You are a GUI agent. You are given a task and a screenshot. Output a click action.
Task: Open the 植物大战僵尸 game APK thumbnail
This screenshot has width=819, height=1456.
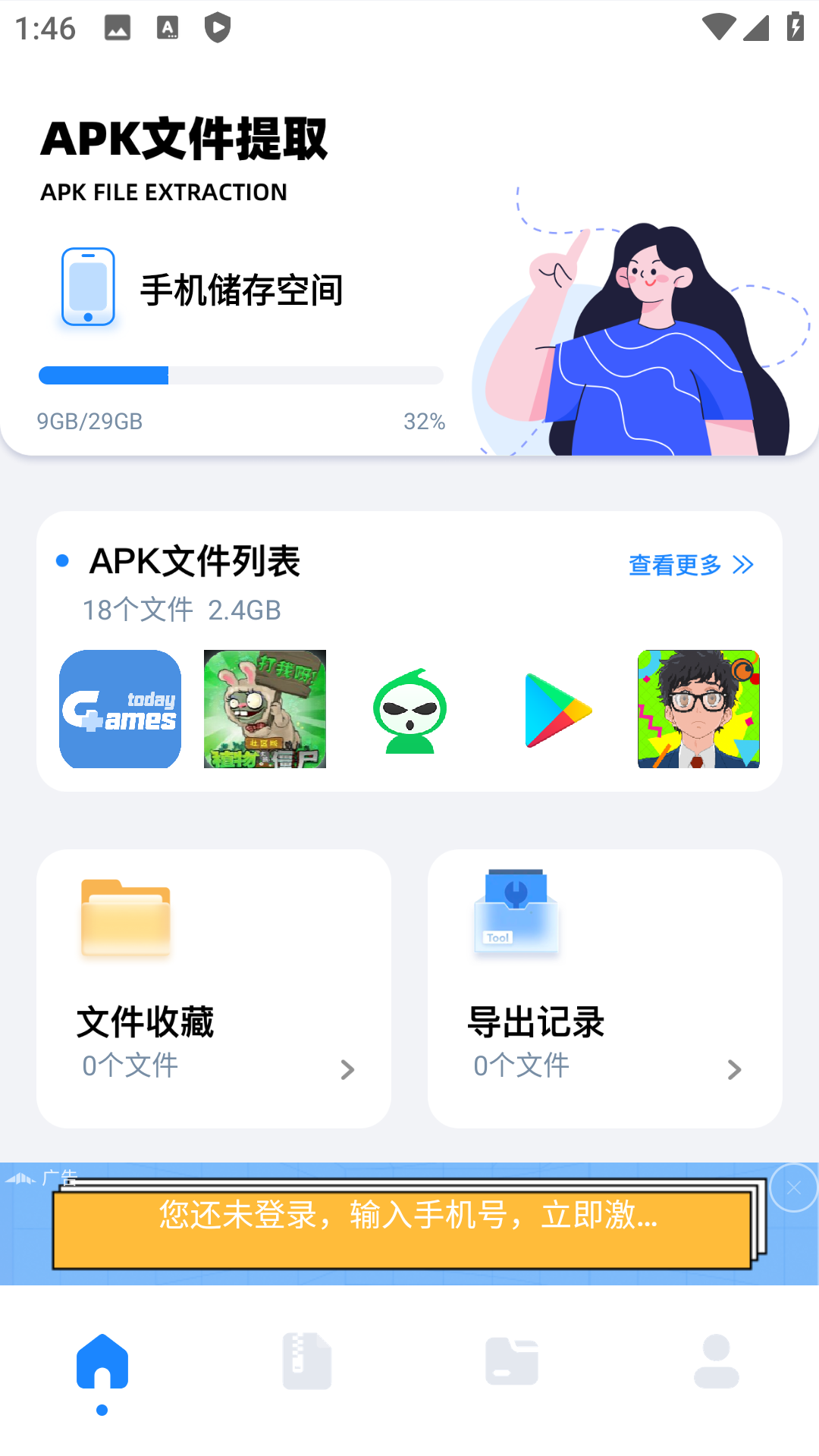(264, 708)
